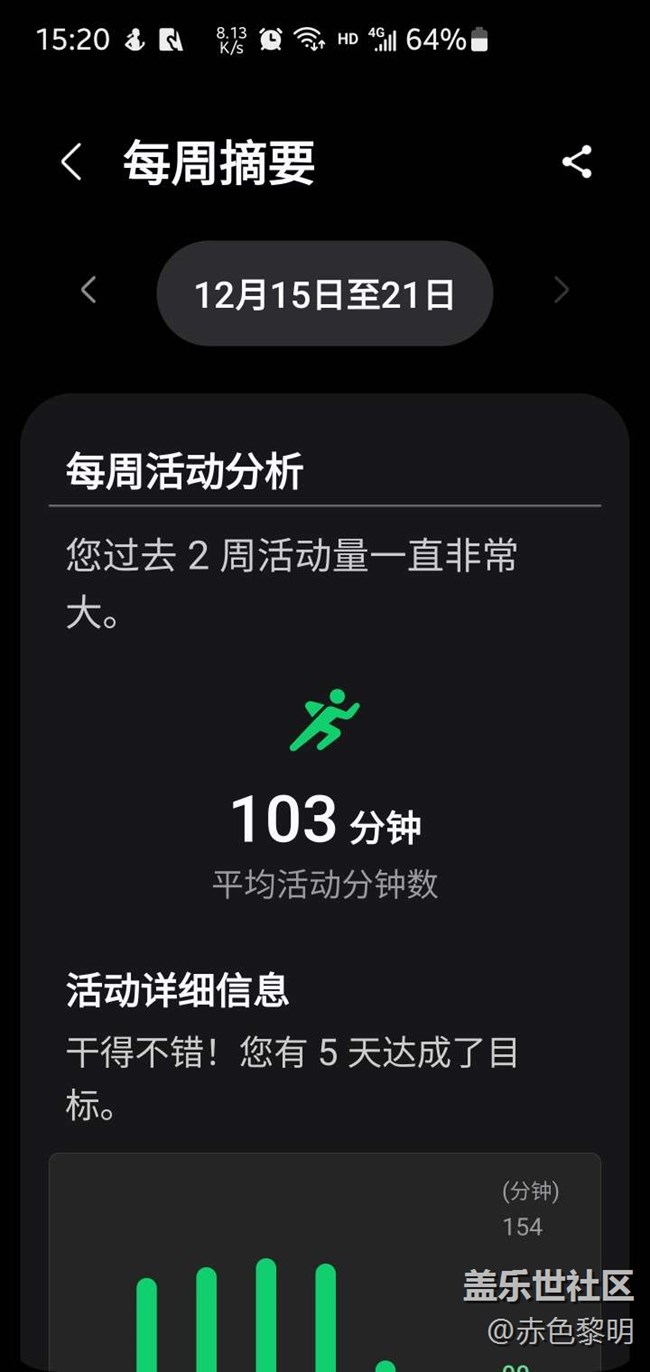Go back from the 每周摘要 page

[71, 162]
